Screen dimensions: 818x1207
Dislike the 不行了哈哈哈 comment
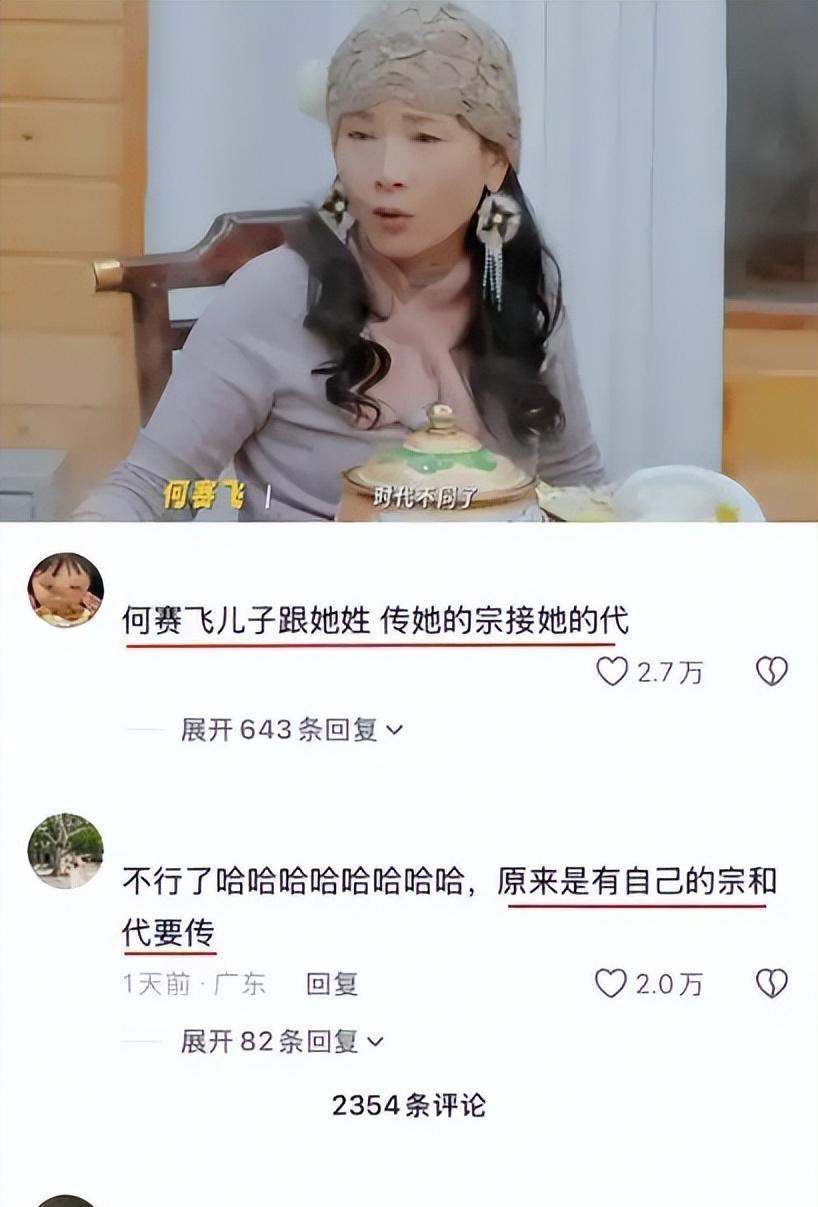pyautogui.click(x=771, y=984)
